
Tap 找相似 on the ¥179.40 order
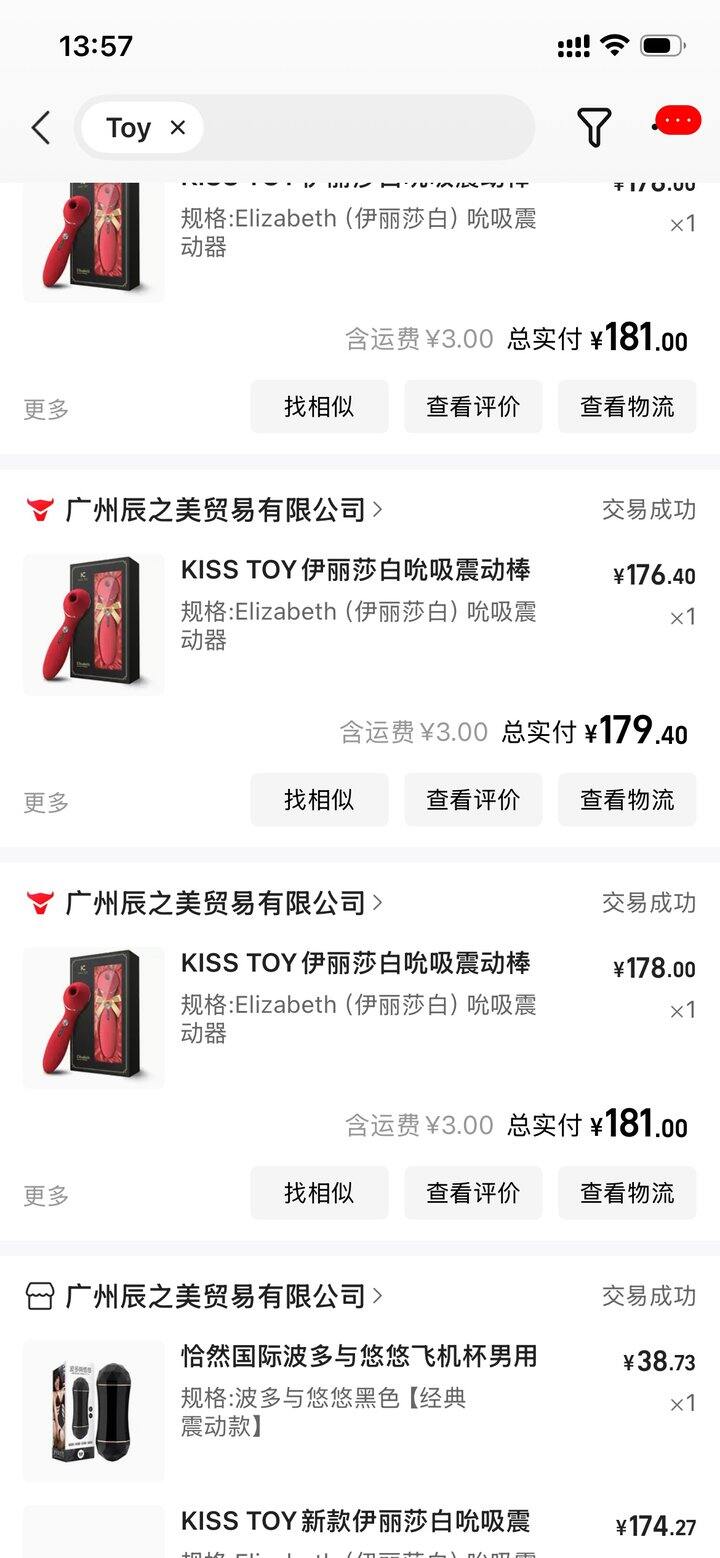319,800
